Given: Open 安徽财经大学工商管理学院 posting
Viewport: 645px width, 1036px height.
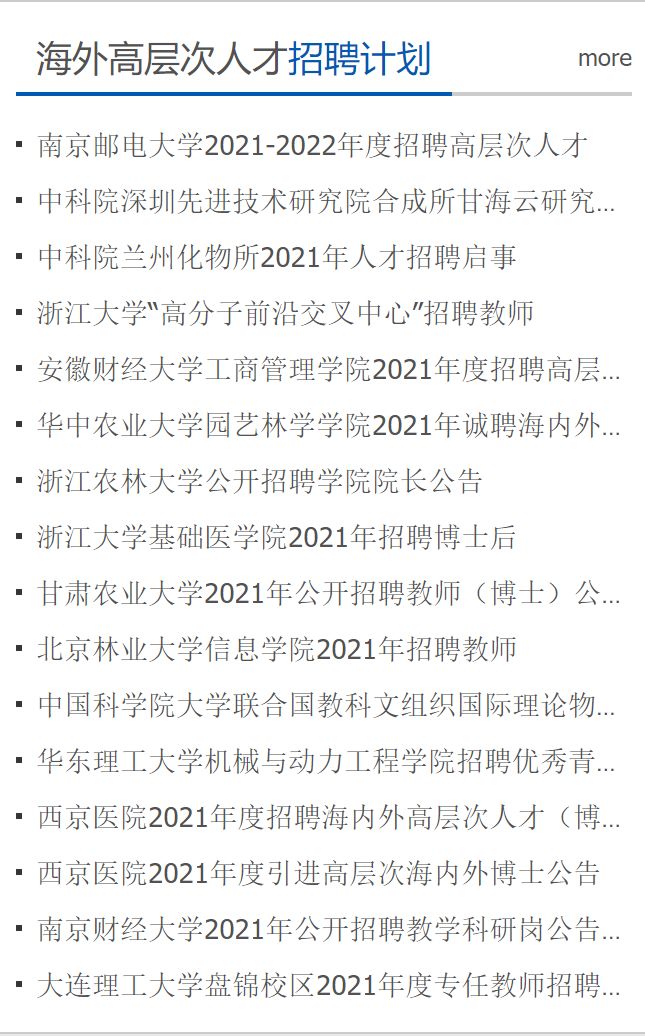Looking at the screenshot, I should point(328,369).
